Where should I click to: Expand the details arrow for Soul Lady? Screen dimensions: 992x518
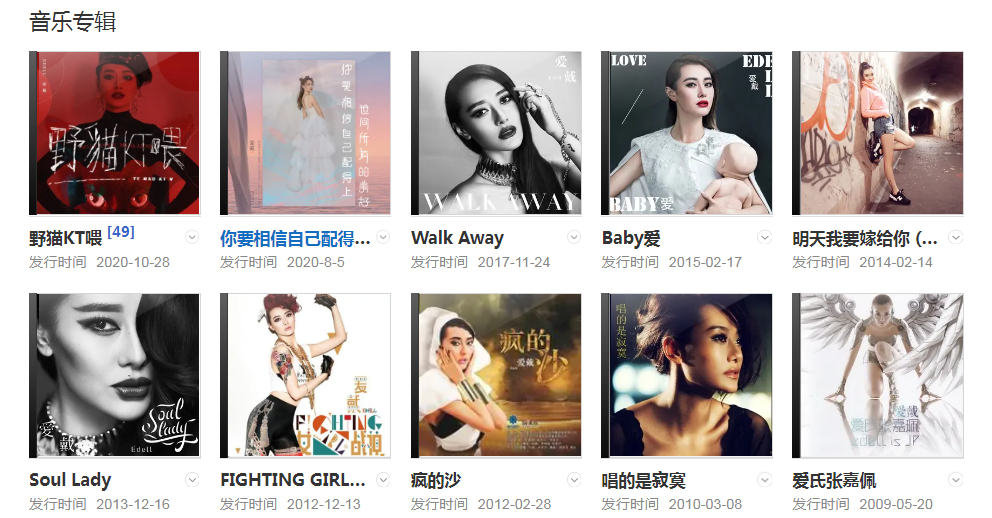(192, 479)
